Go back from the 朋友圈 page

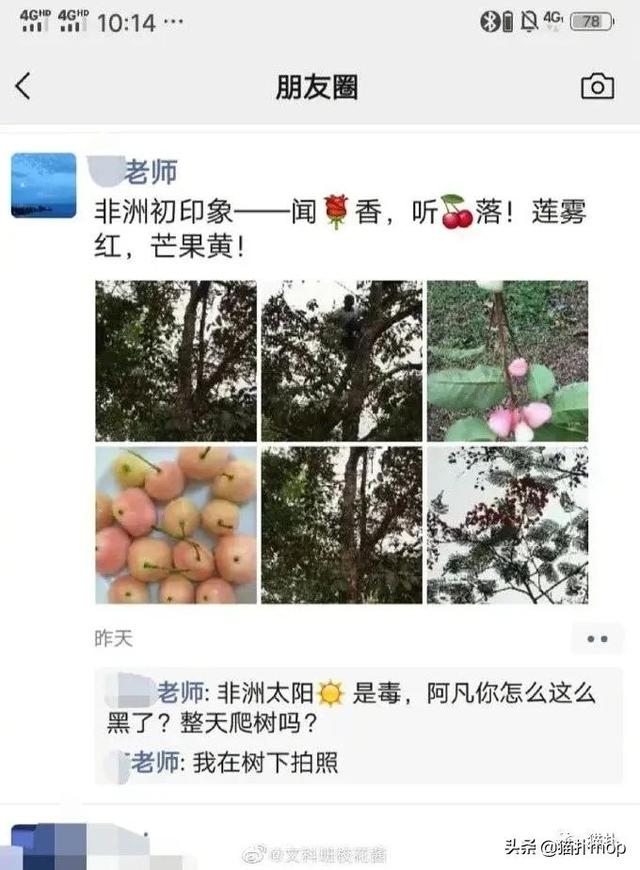pyautogui.click(x=24, y=87)
